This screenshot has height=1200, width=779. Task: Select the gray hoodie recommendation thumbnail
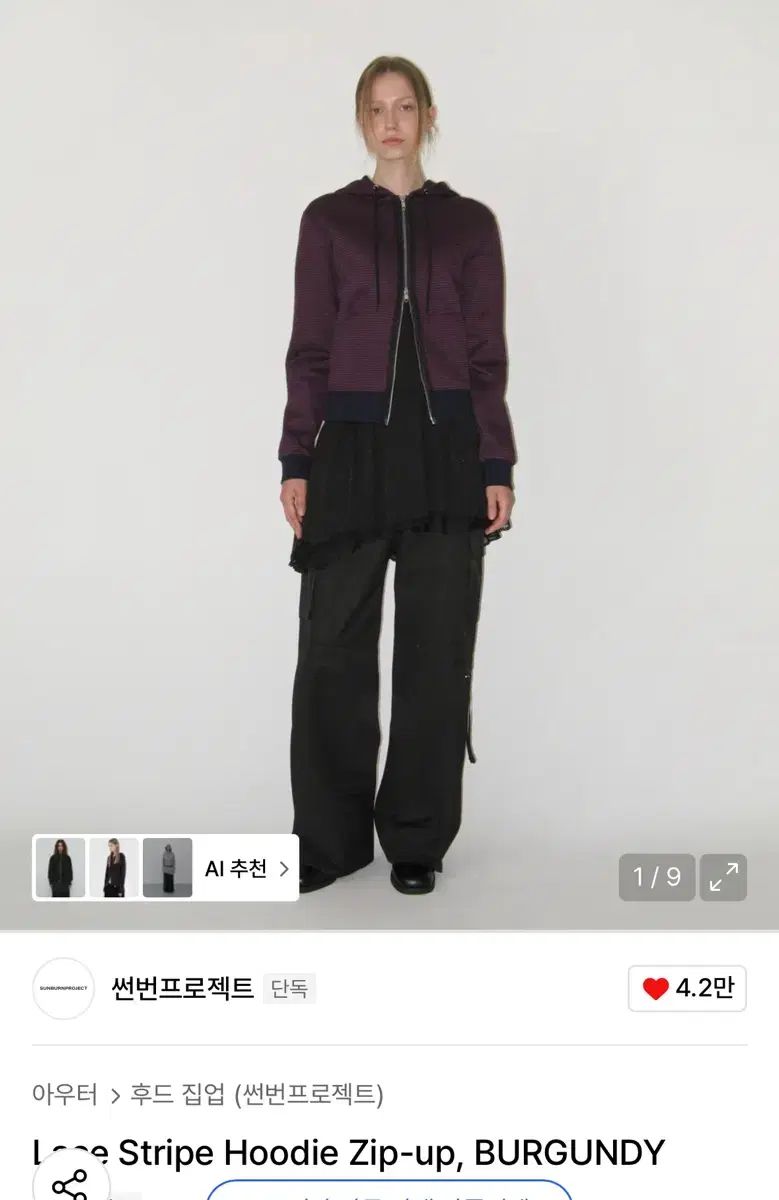tap(170, 870)
